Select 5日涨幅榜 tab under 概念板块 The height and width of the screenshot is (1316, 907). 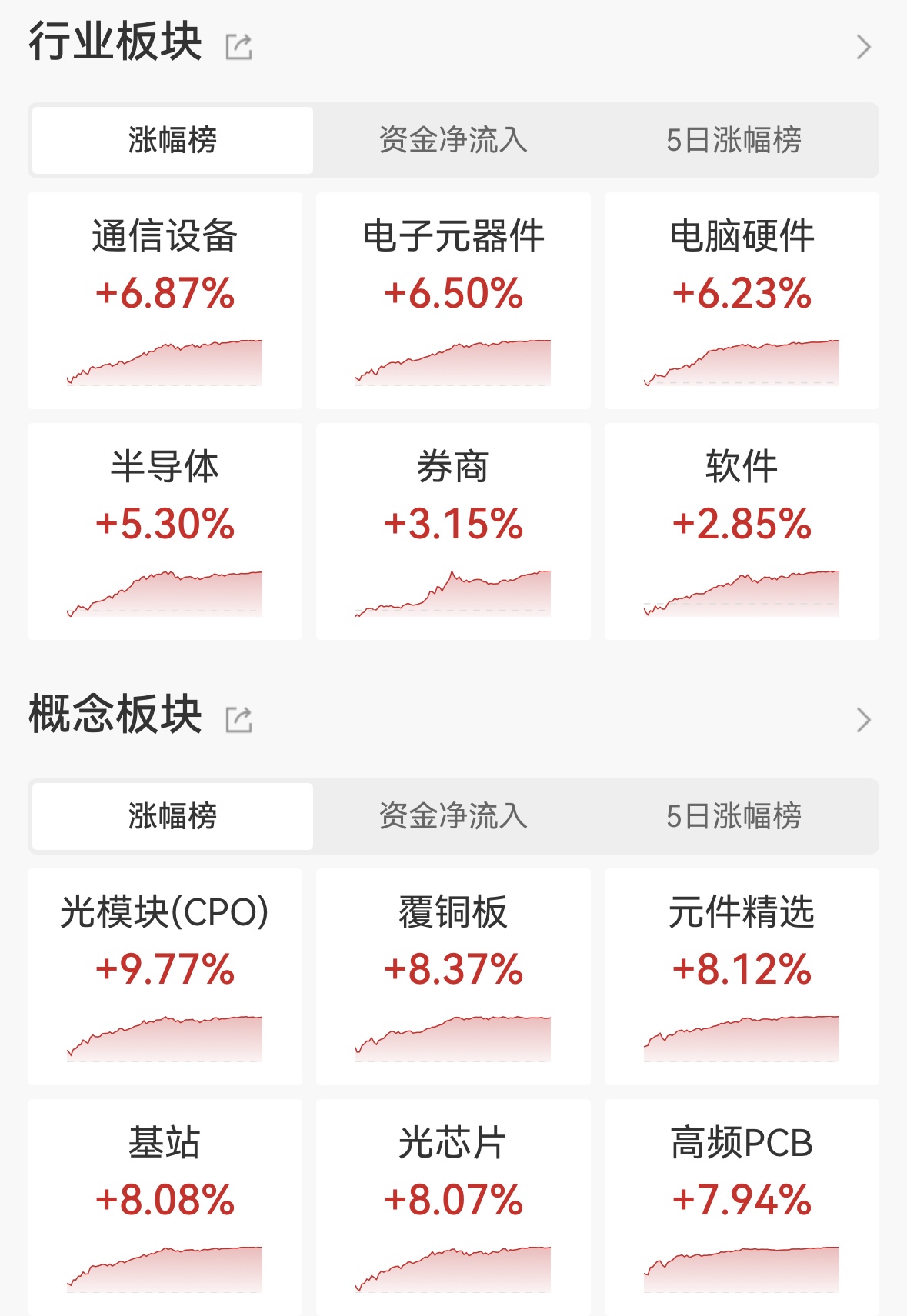[734, 816]
